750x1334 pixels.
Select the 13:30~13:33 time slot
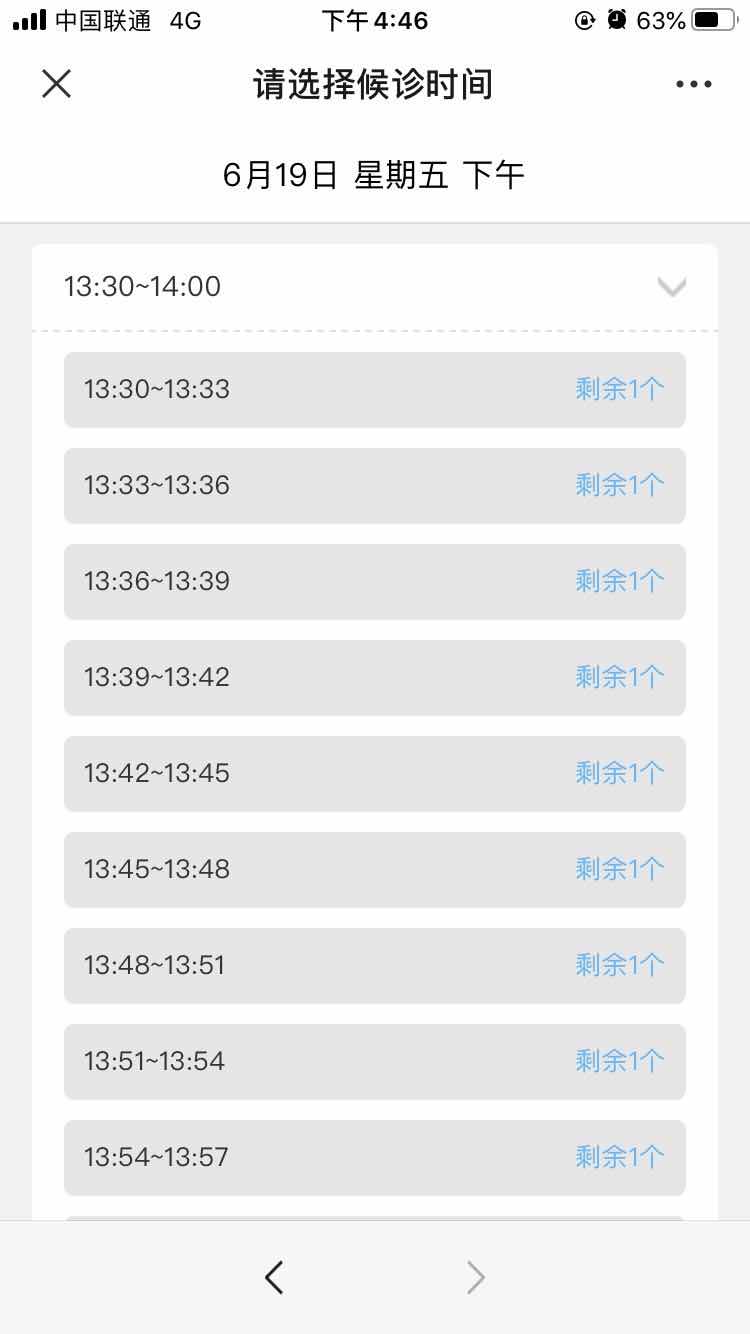pyautogui.click(x=375, y=389)
